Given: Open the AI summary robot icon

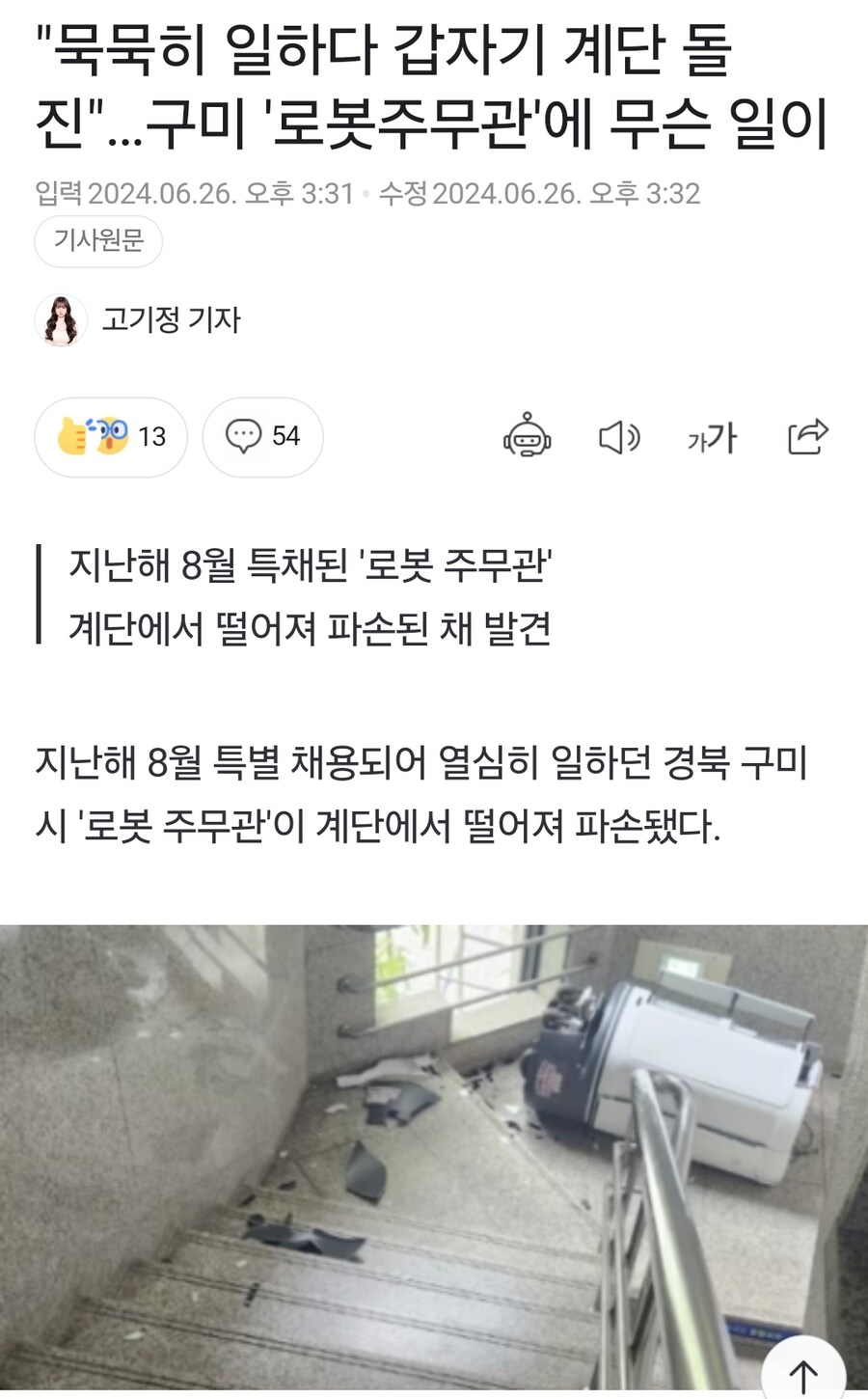Looking at the screenshot, I should click(528, 437).
